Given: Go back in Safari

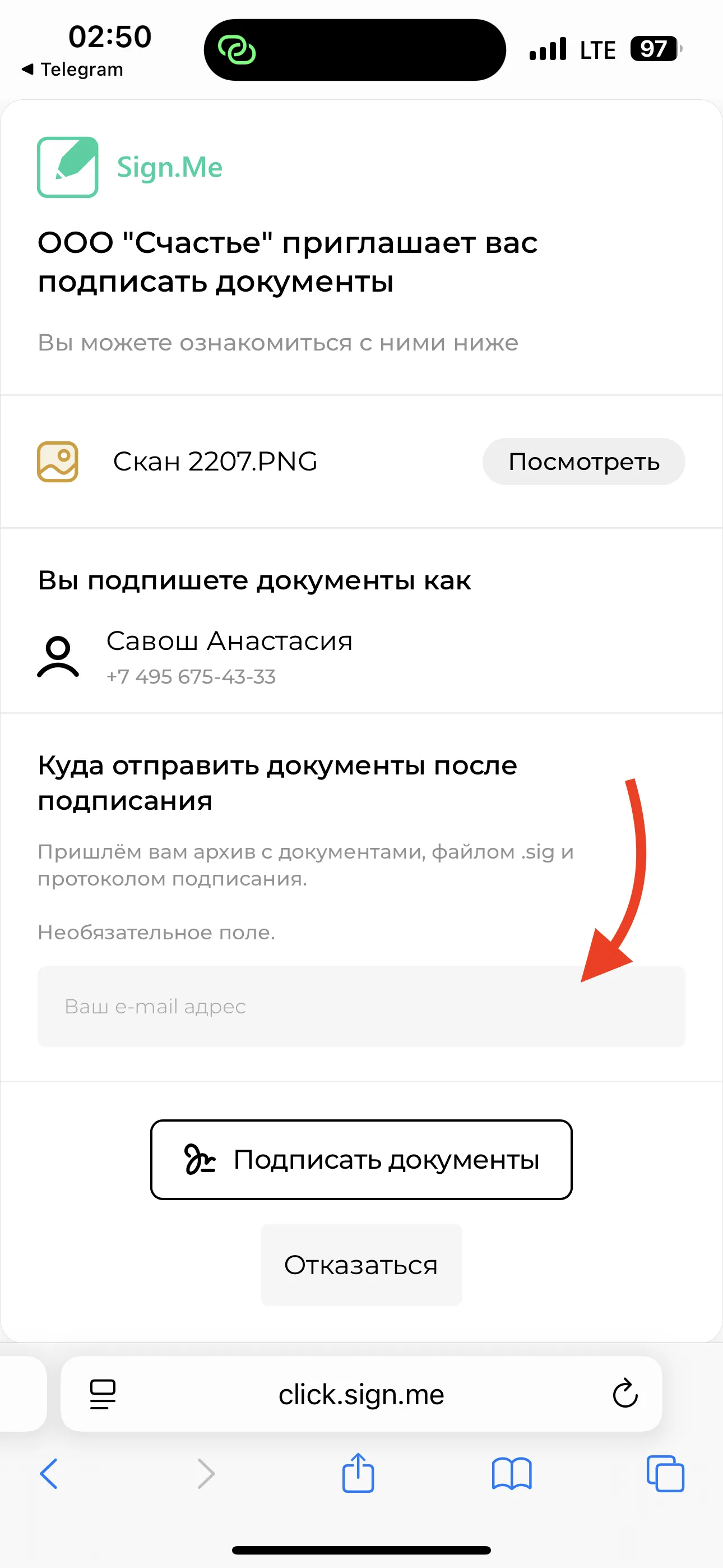Looking at the screenshot, I should pos(49,1474).
